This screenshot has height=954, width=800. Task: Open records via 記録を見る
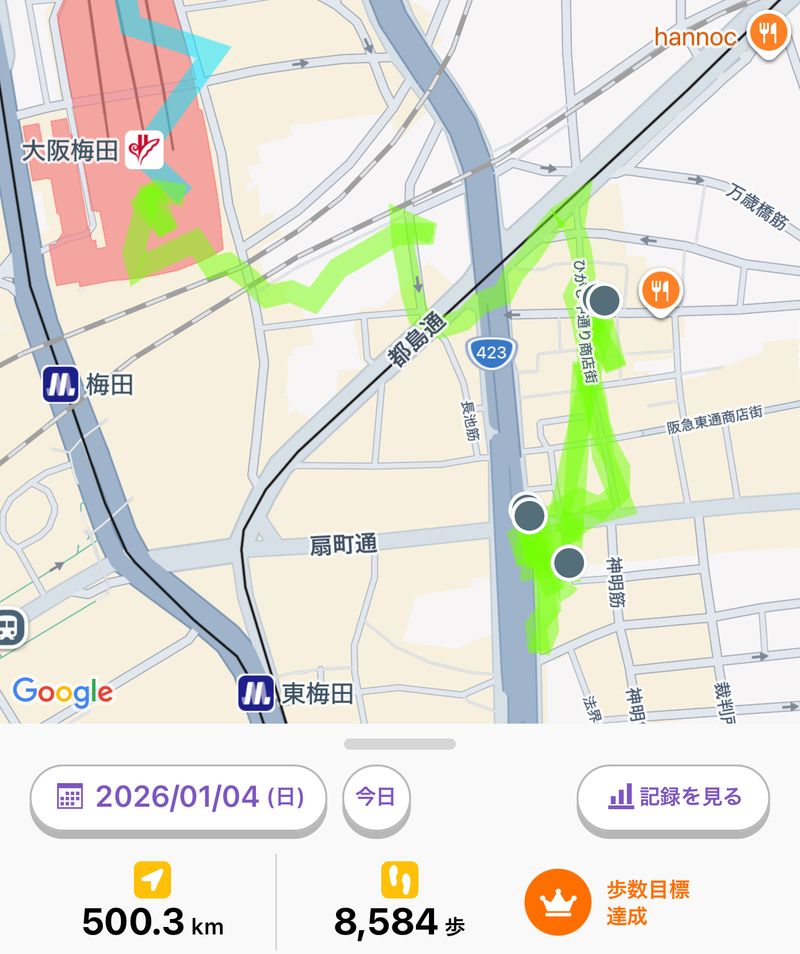(x=673, y=797)
